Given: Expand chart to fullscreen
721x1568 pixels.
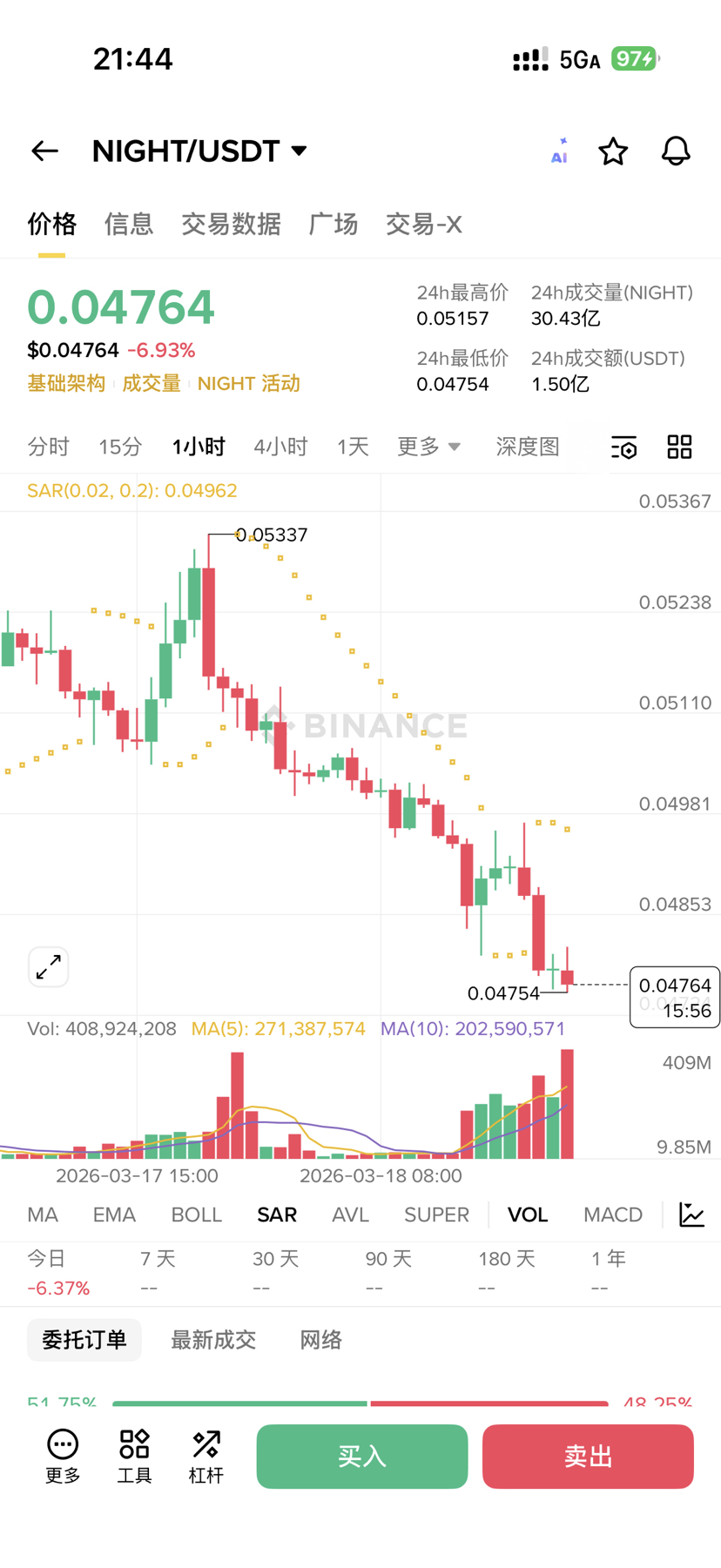Looking at the screenshot, I should pos(49,966).
